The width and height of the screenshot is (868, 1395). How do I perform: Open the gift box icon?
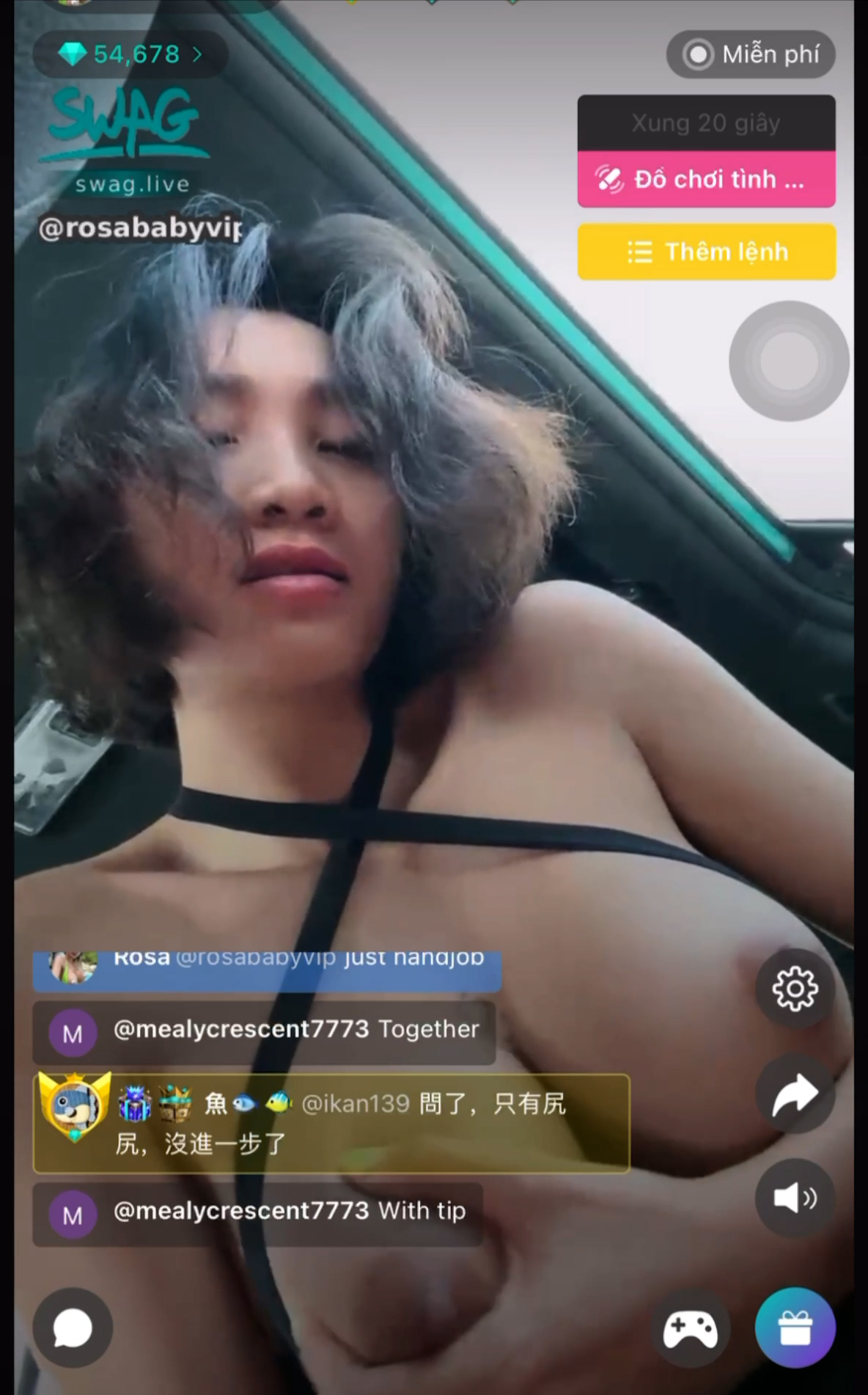pos(795,1328)
